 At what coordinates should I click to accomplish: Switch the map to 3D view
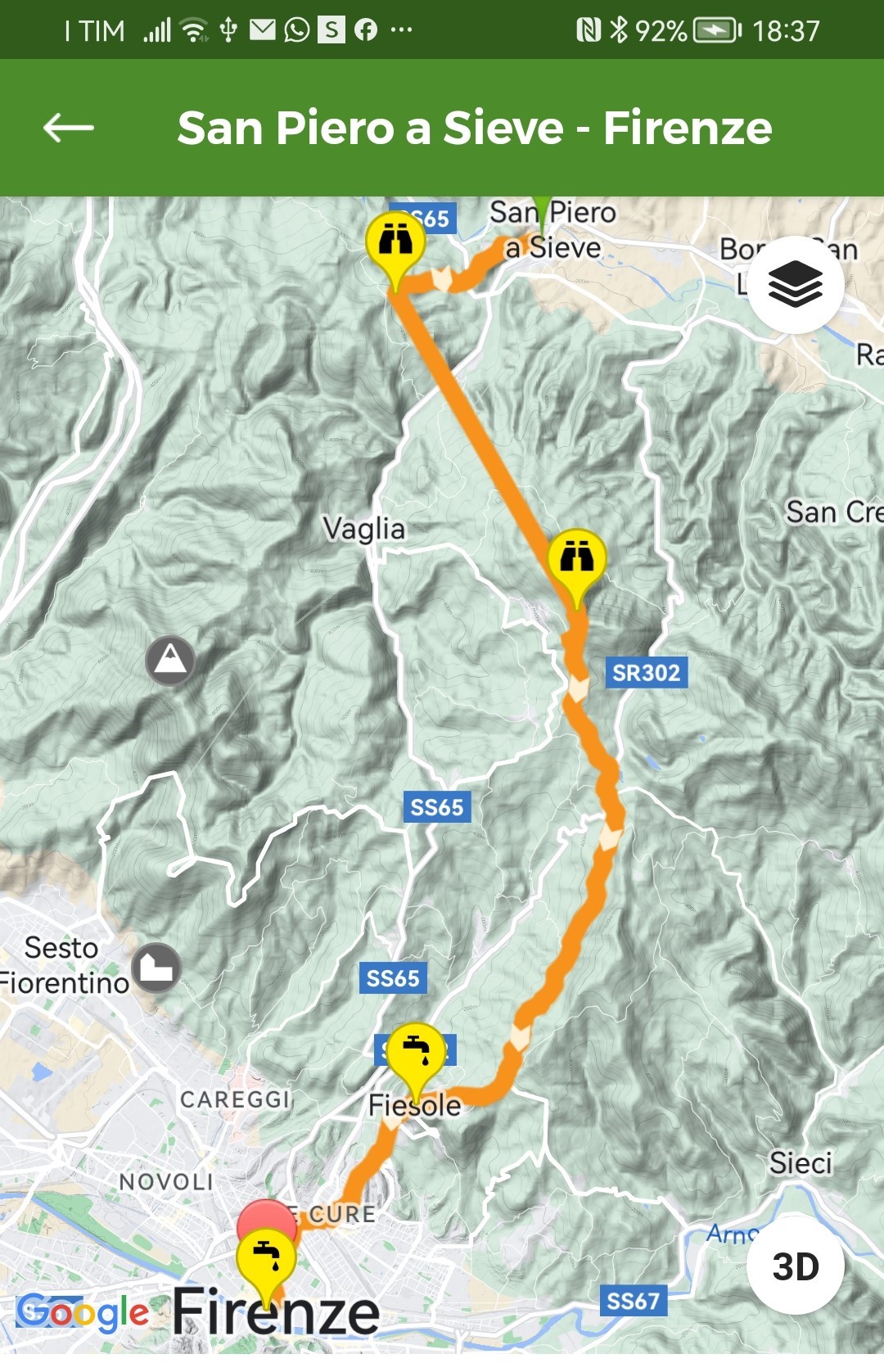tap(795, 1266)
